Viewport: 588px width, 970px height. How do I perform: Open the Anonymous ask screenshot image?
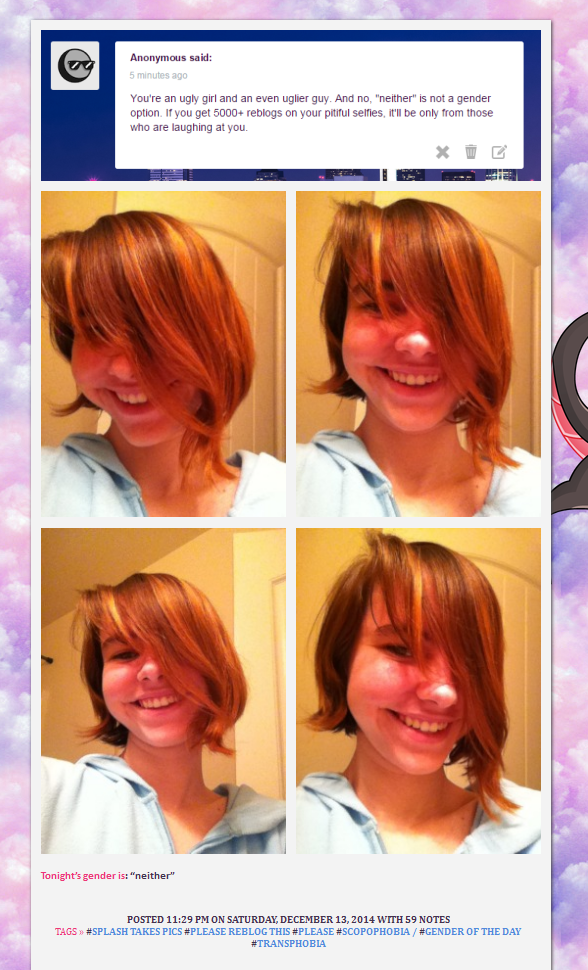291,105
